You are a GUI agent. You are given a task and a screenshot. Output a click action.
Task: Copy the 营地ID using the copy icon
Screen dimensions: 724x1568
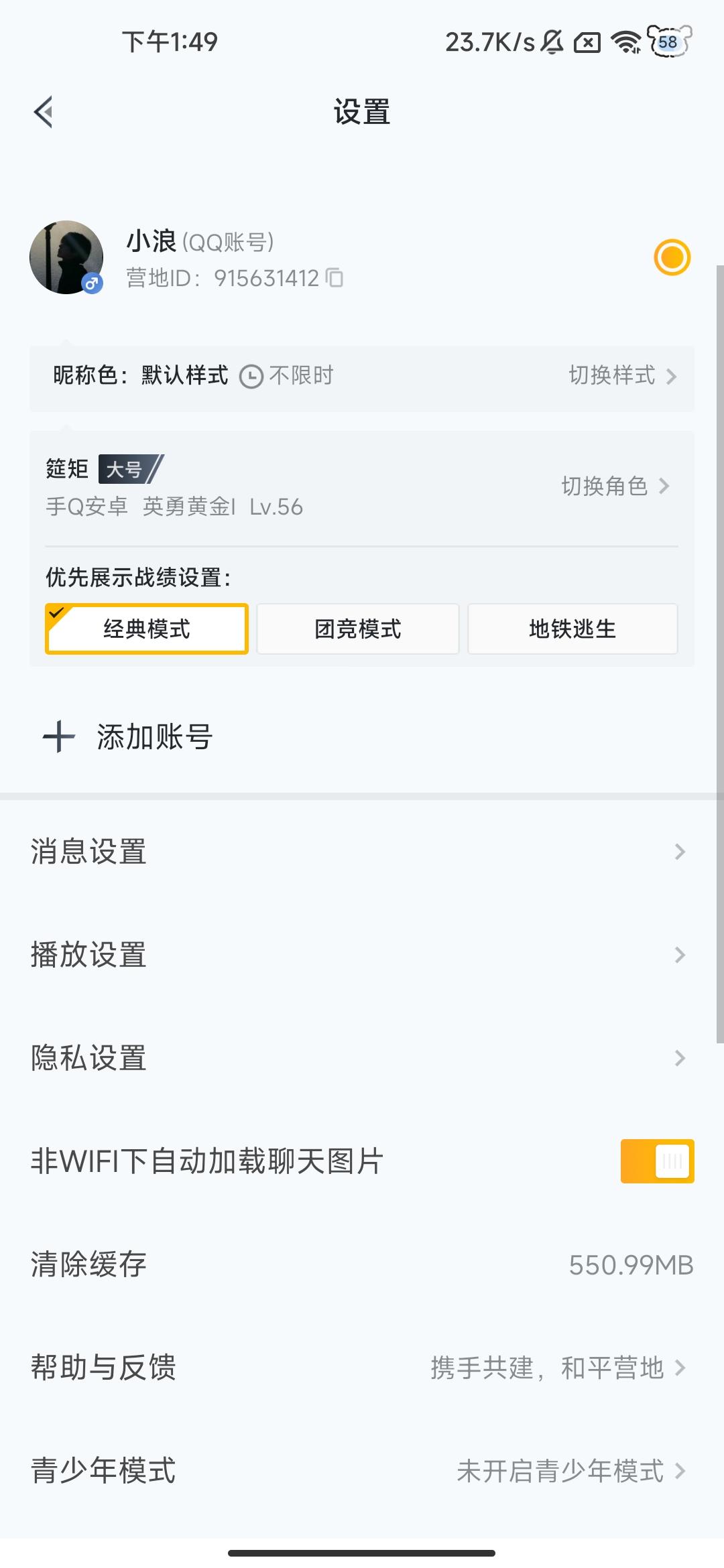coord(334,279)
